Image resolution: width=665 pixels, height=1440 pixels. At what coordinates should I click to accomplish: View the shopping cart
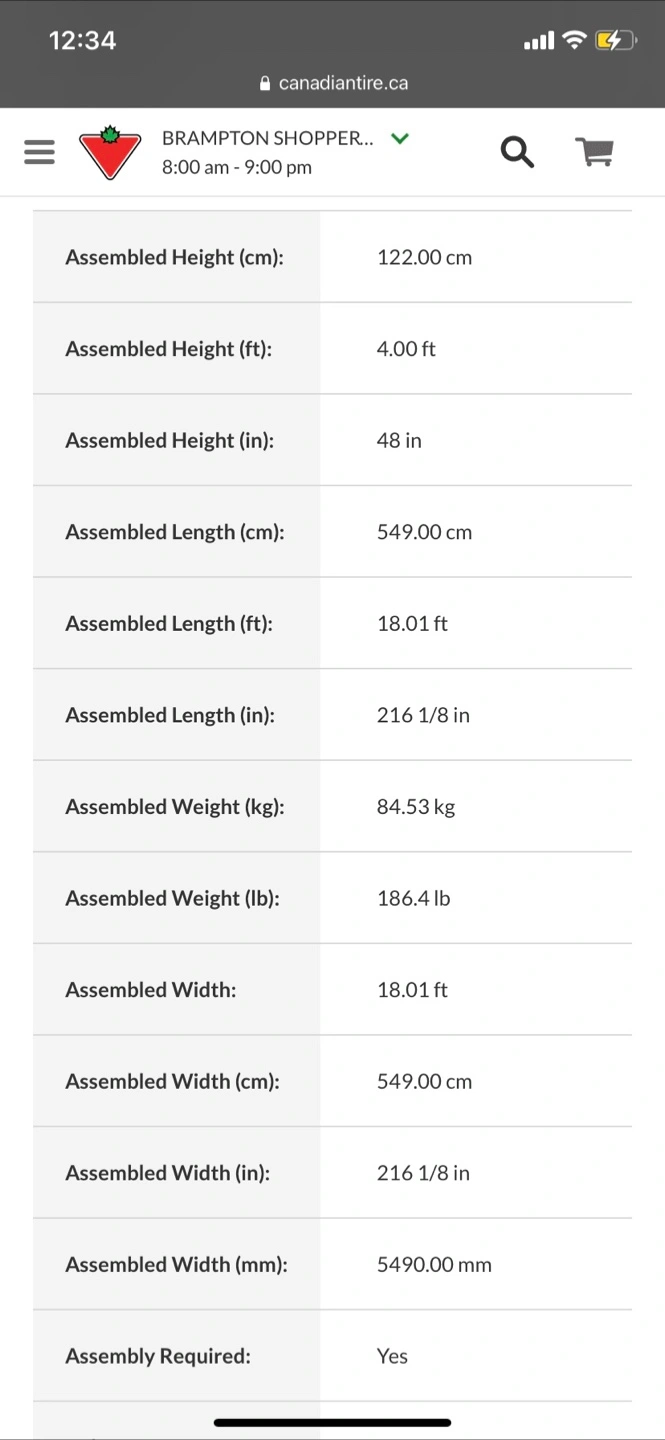595,152
